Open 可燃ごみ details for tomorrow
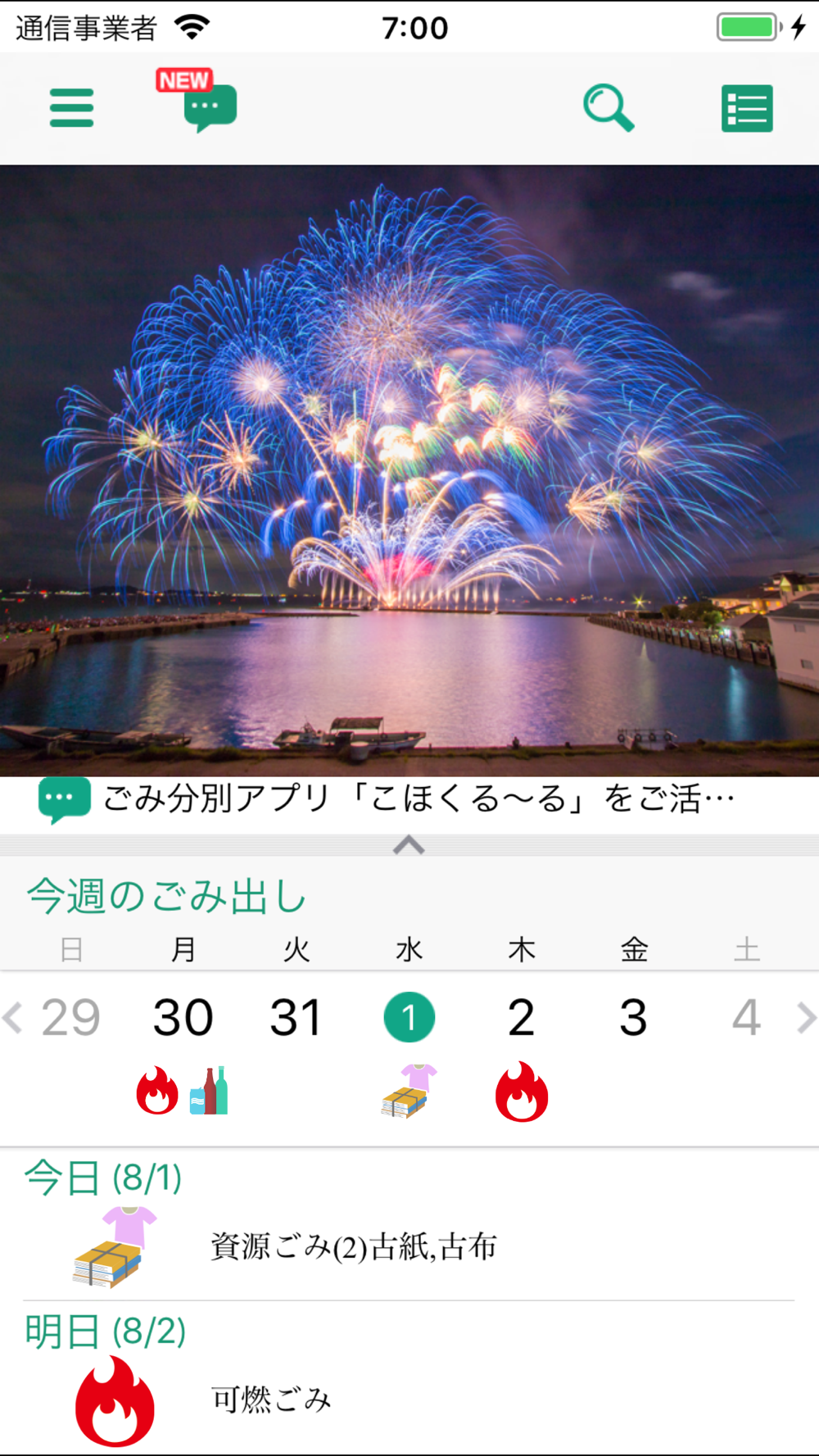Image resolution: width=819 pixels, height=1456 pixels. tap(270, 1399)
